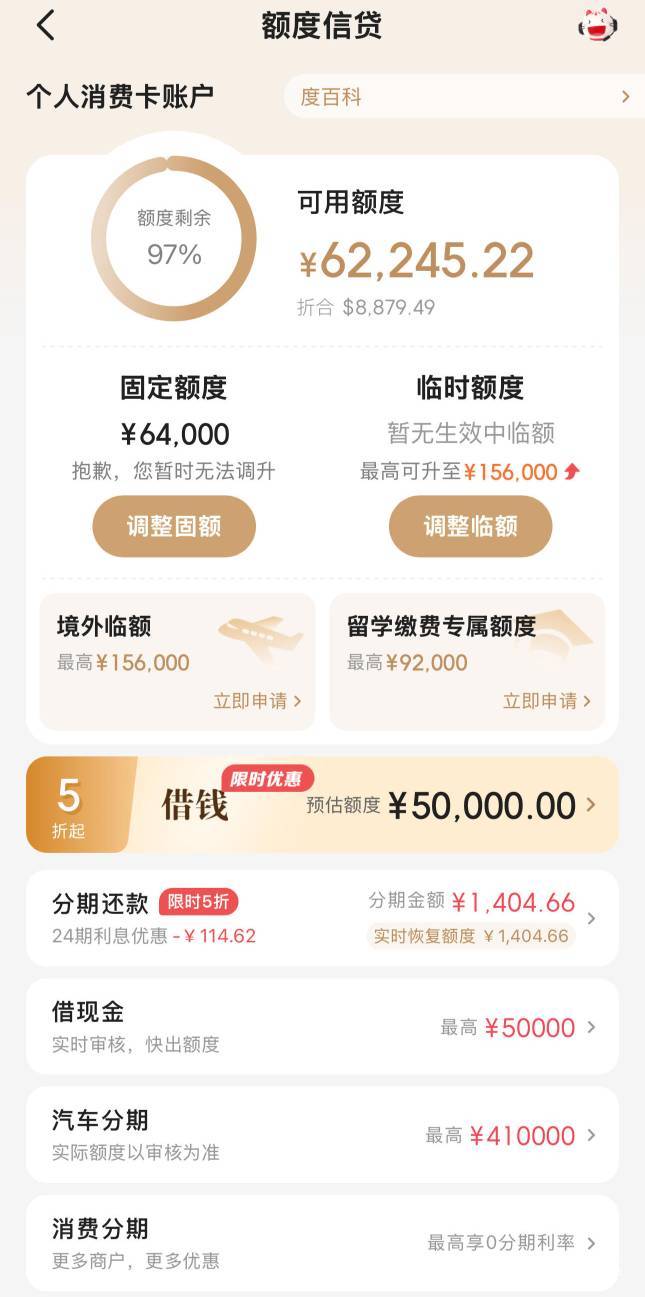
Task: Open the 分期还款 row
Action: click(322, 918)
